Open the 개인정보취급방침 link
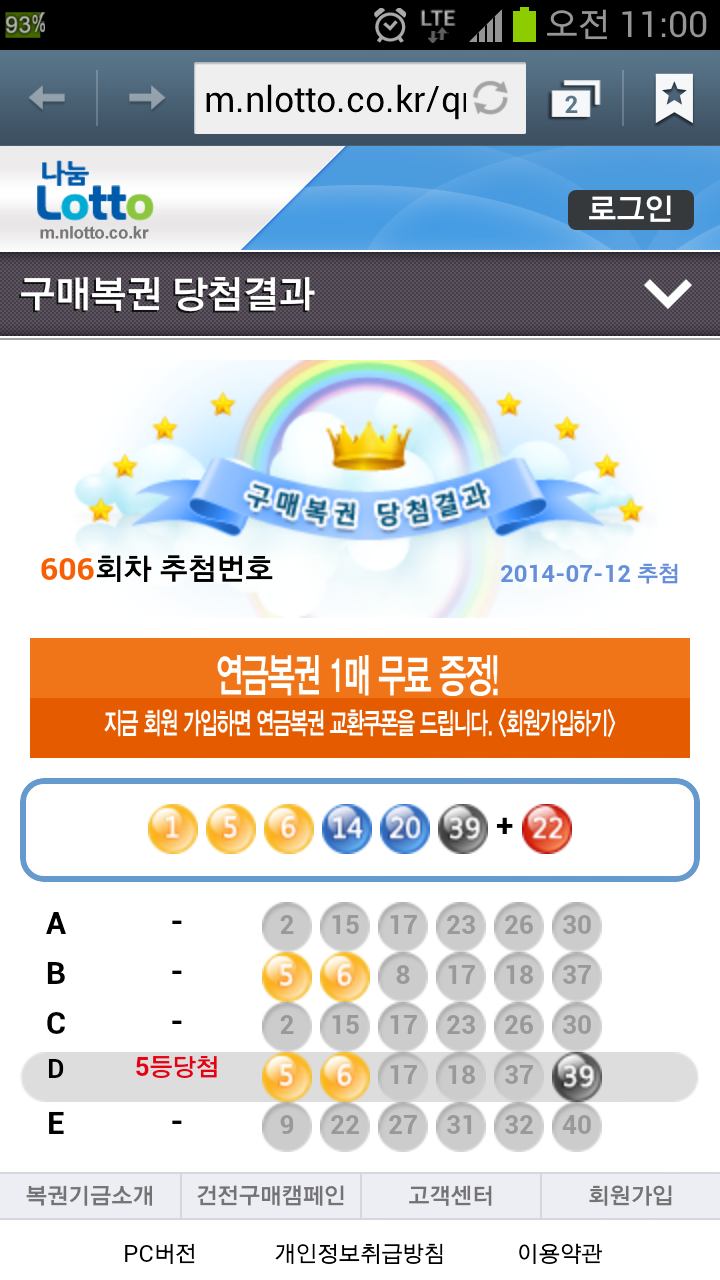The height and width of the screenshot is (1280, 720). tap(359, 1253)
